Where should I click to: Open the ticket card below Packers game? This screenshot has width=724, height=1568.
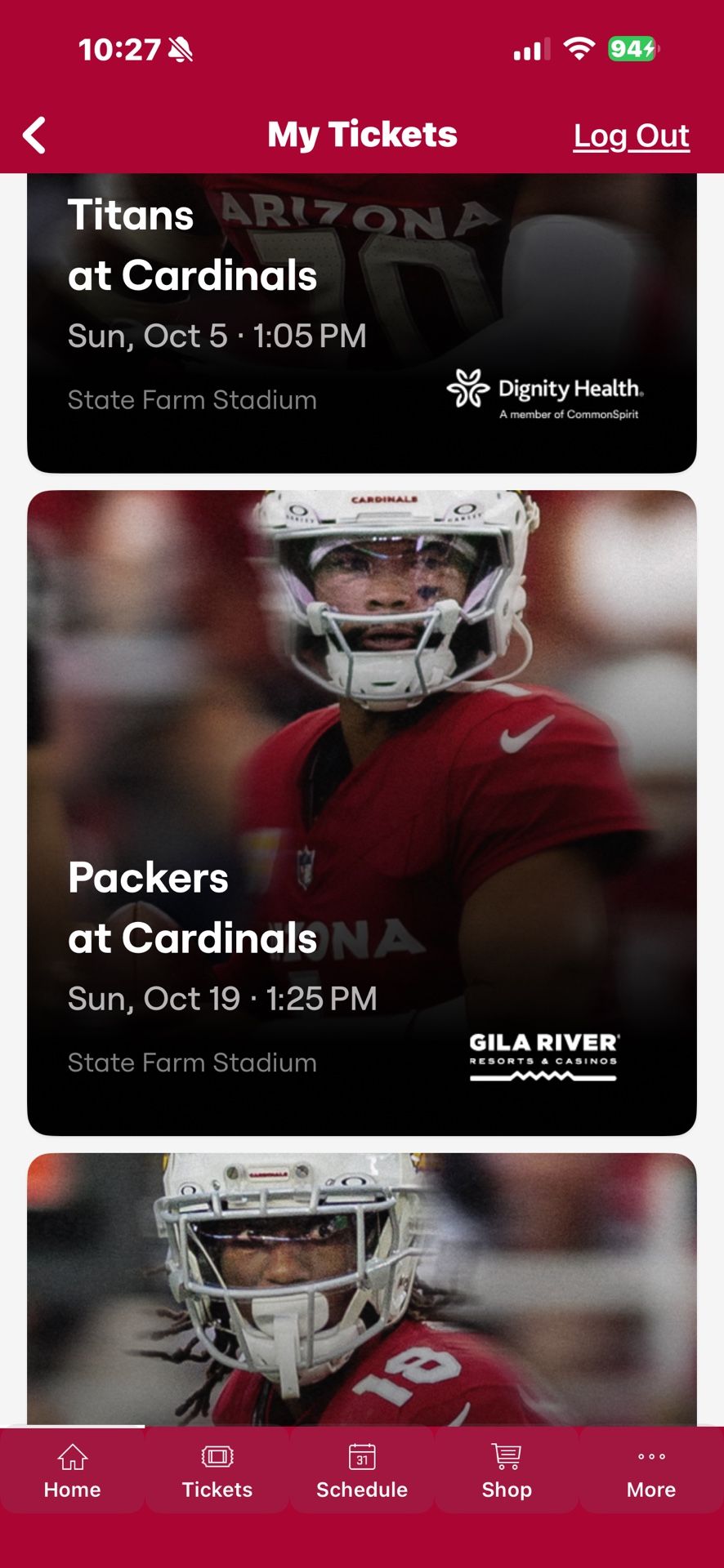[x=361, y=1289]
